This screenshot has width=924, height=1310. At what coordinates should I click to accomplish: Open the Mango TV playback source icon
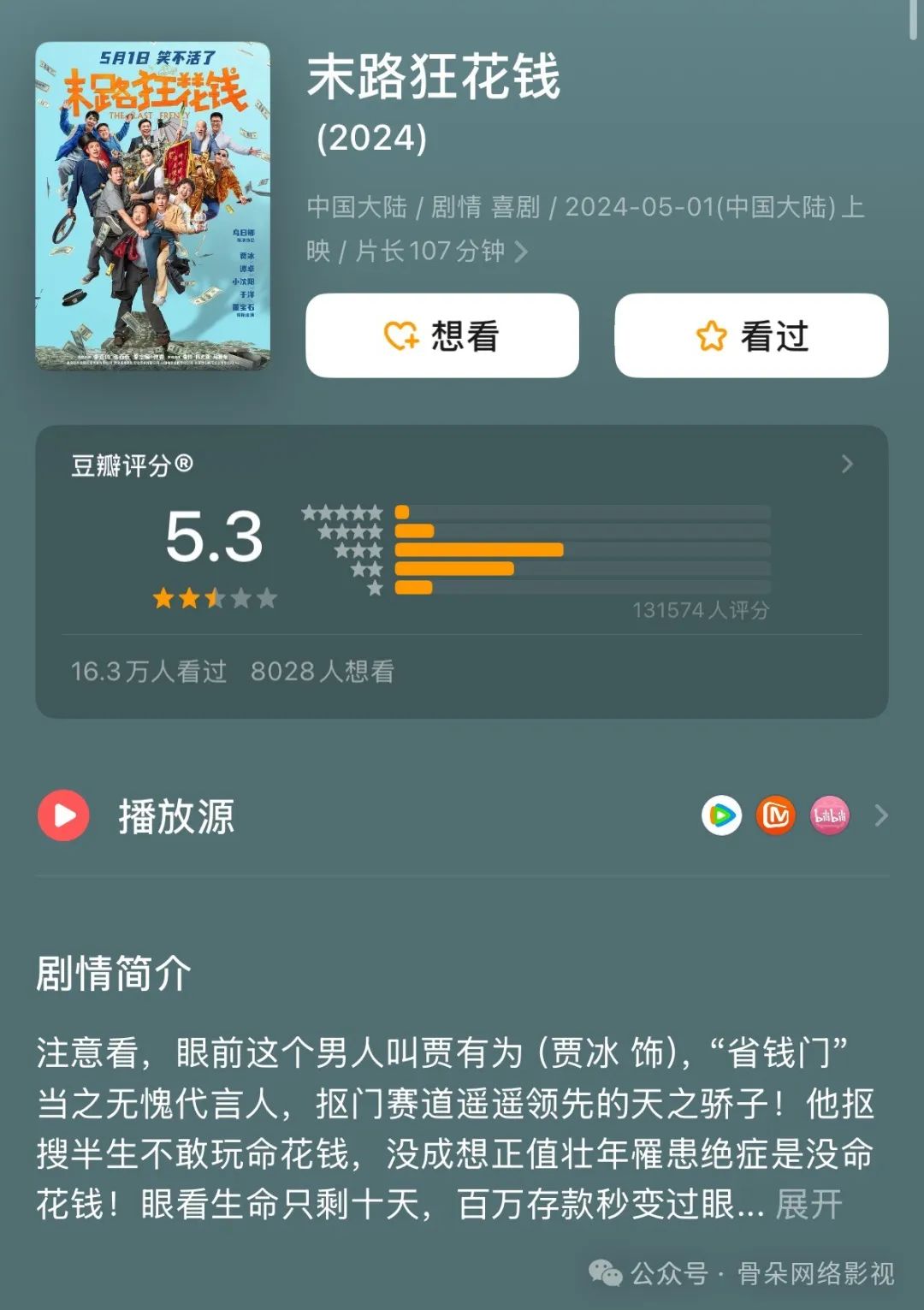pos(776,815)
